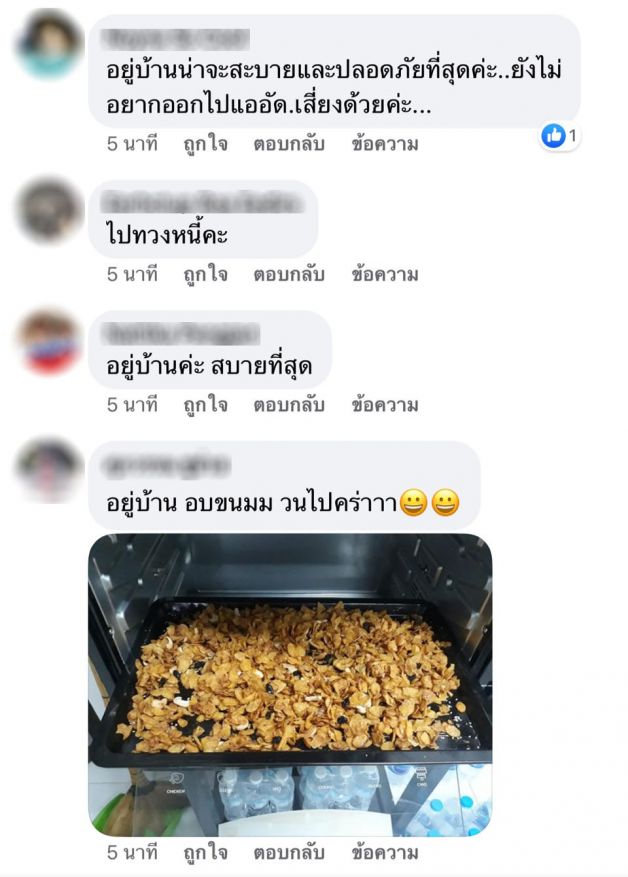Reply to the comment 'ไปทวงหนี้คะ'
Viewport: 628px width, 877px height.
point(288,274)
